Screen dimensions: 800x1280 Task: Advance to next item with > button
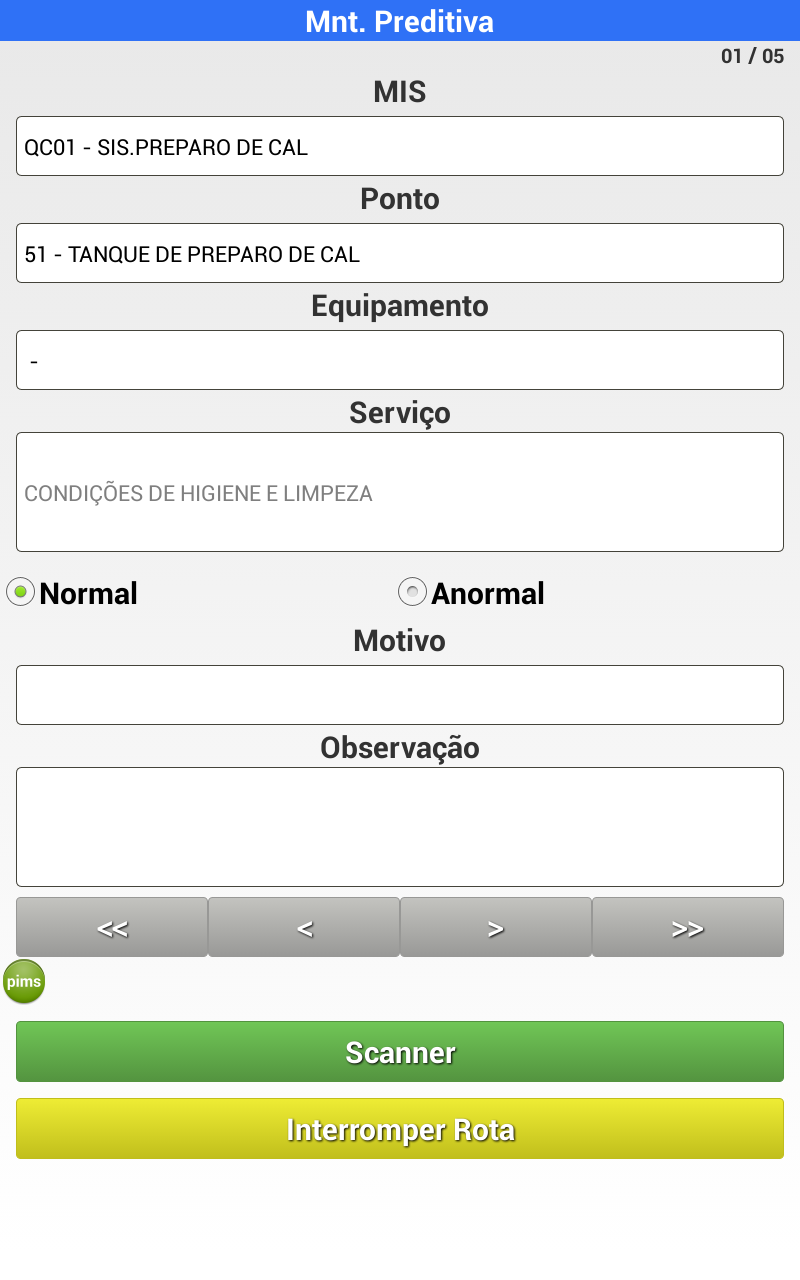coord(496,928)
